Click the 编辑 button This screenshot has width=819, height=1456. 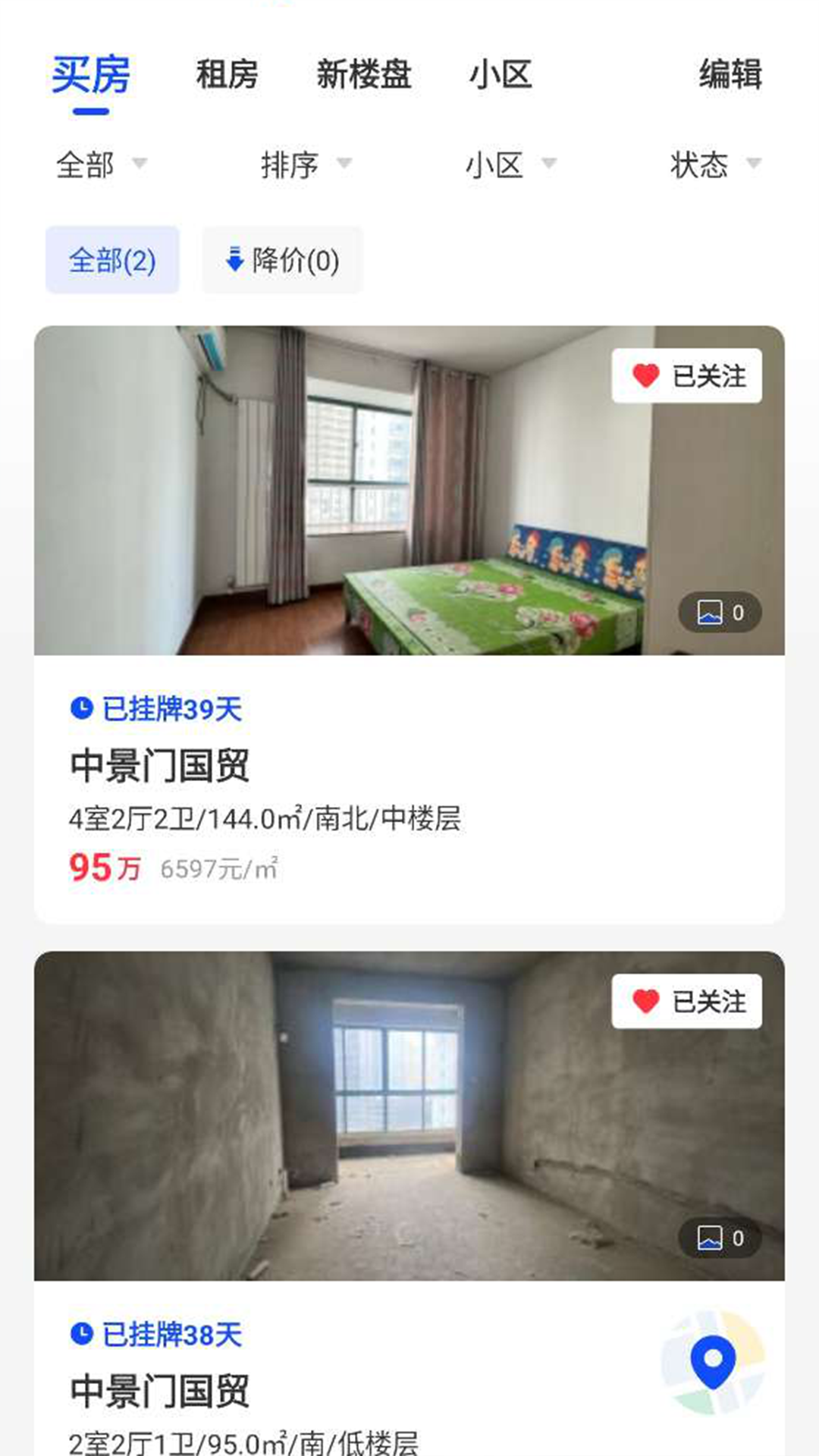tap(731, 75)
